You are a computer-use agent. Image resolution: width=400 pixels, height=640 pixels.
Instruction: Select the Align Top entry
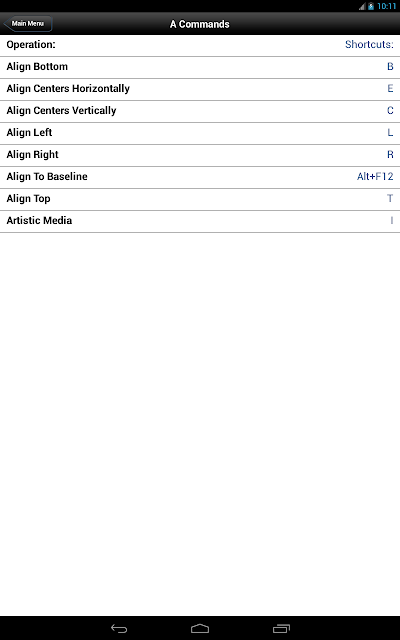[x=200, y=200]
